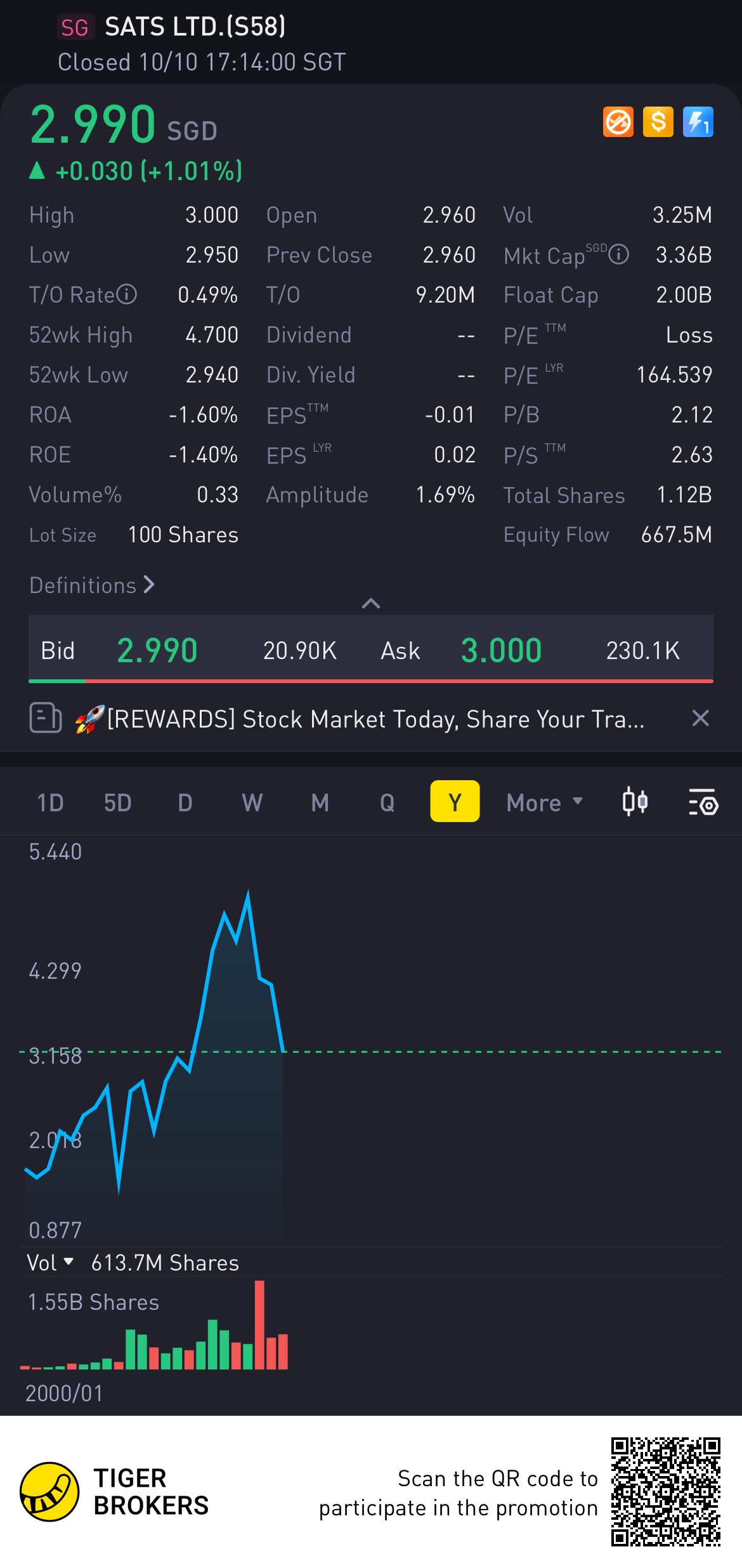The width and height of the screenshot is (742, 1568).
Task: Switch chart to 5D timeframe
Action: pos(117,802)
